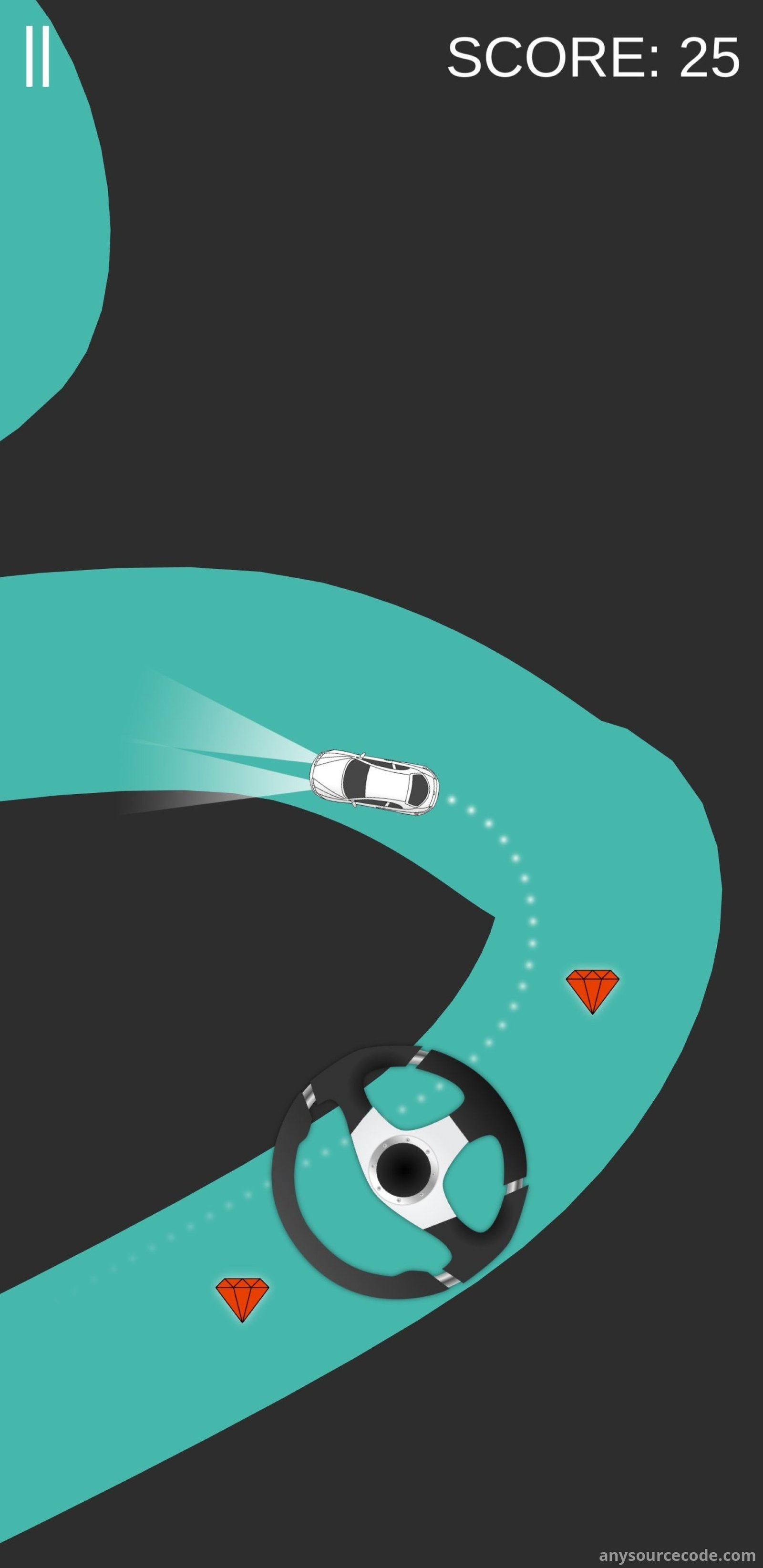Tap the steering wheel control
Viewport: 763px width, 1568px height.
401,1170
